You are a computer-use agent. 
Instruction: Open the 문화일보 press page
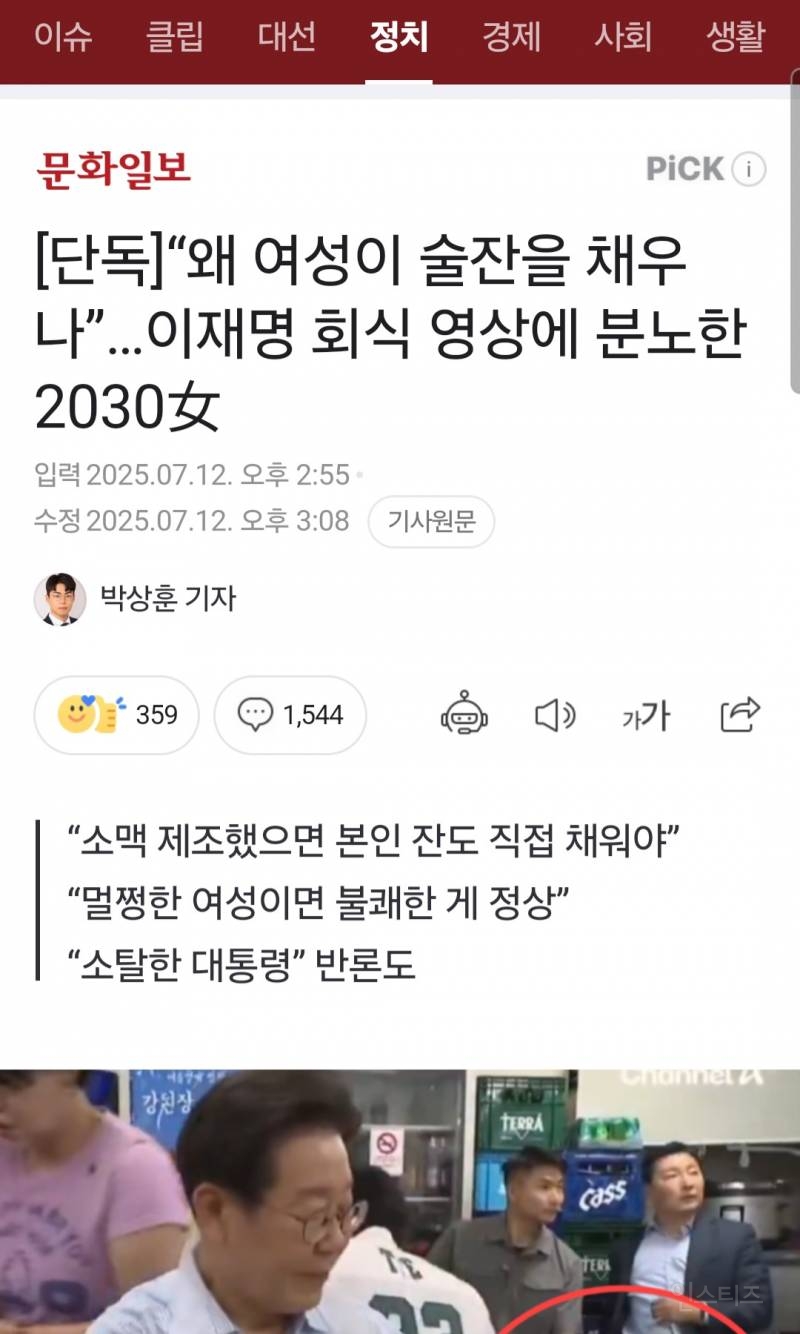(113, 169)
